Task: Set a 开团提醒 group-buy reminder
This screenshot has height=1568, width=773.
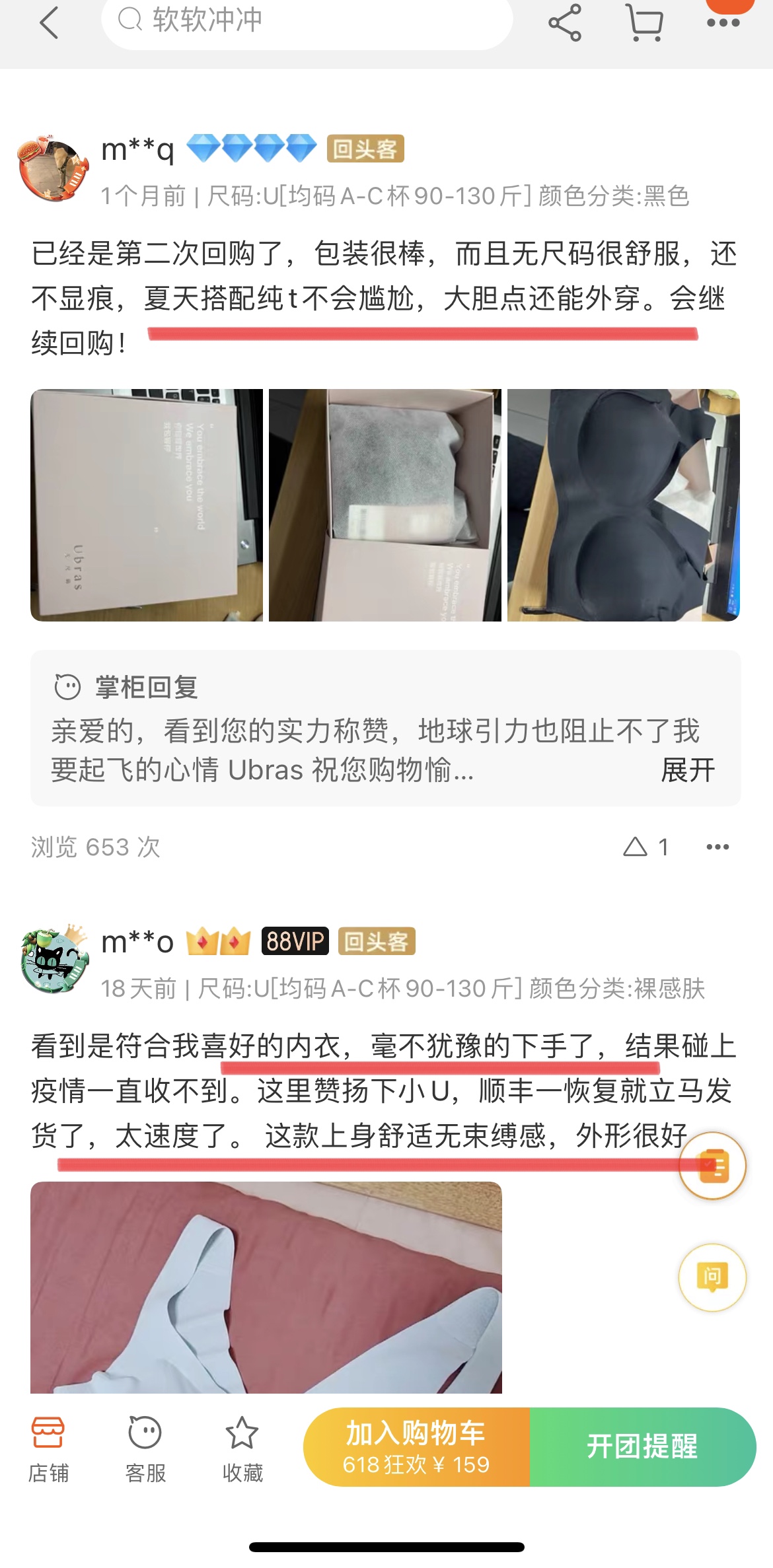Action: pyautogui.click(x=643, y=1447)
